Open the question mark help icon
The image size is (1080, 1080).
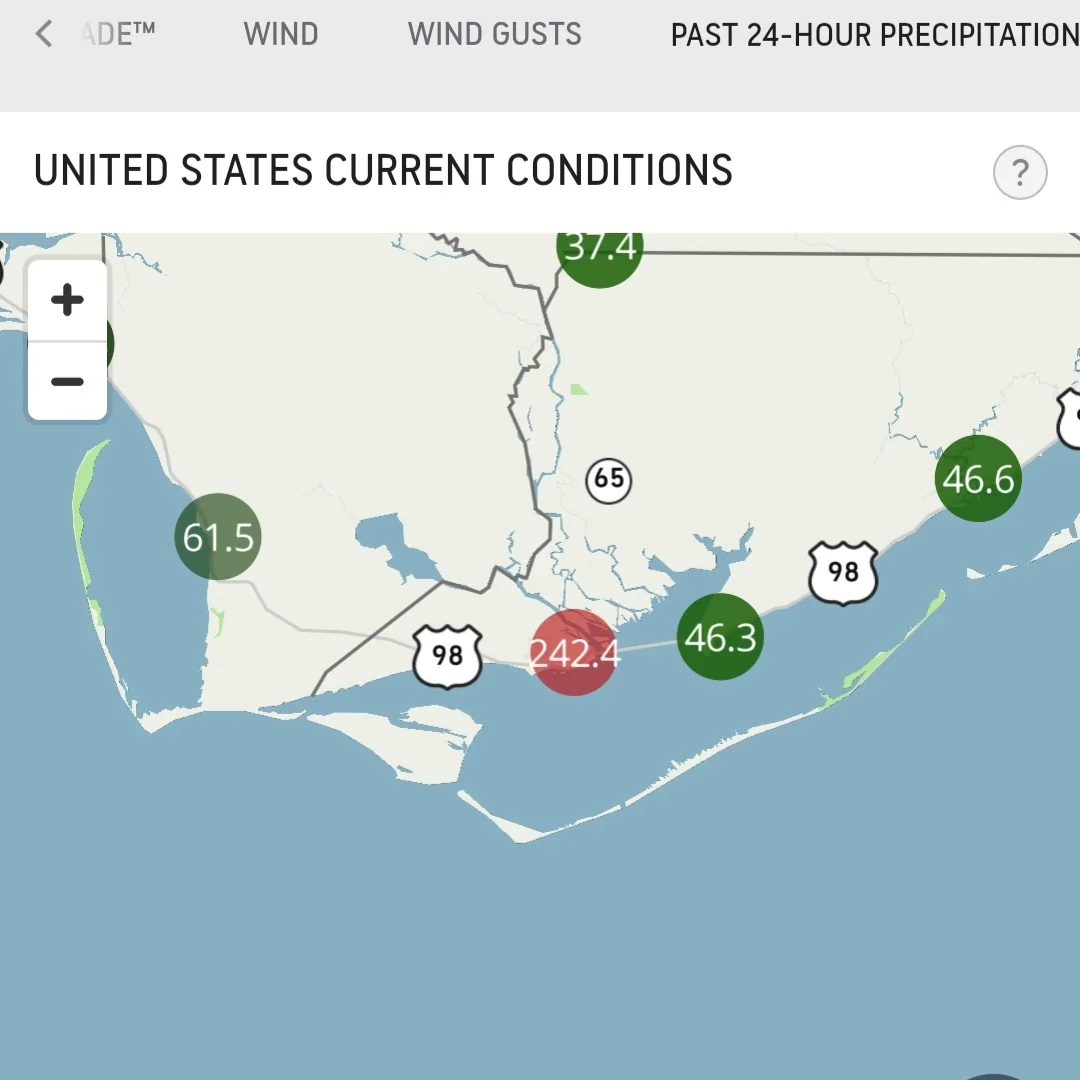pyautogui.click(x=1019, y=174)
